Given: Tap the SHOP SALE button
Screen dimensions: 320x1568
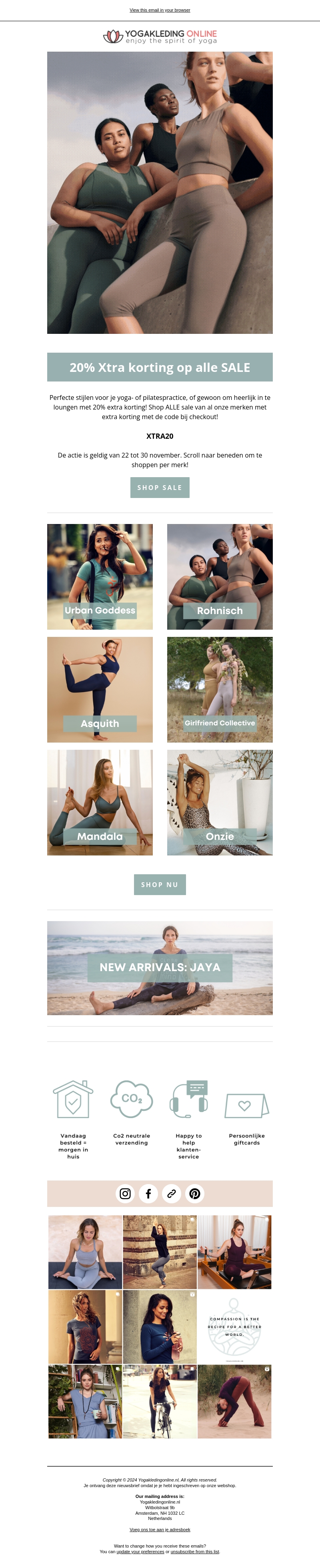Looking at the screenshot, I should [159, 488].
